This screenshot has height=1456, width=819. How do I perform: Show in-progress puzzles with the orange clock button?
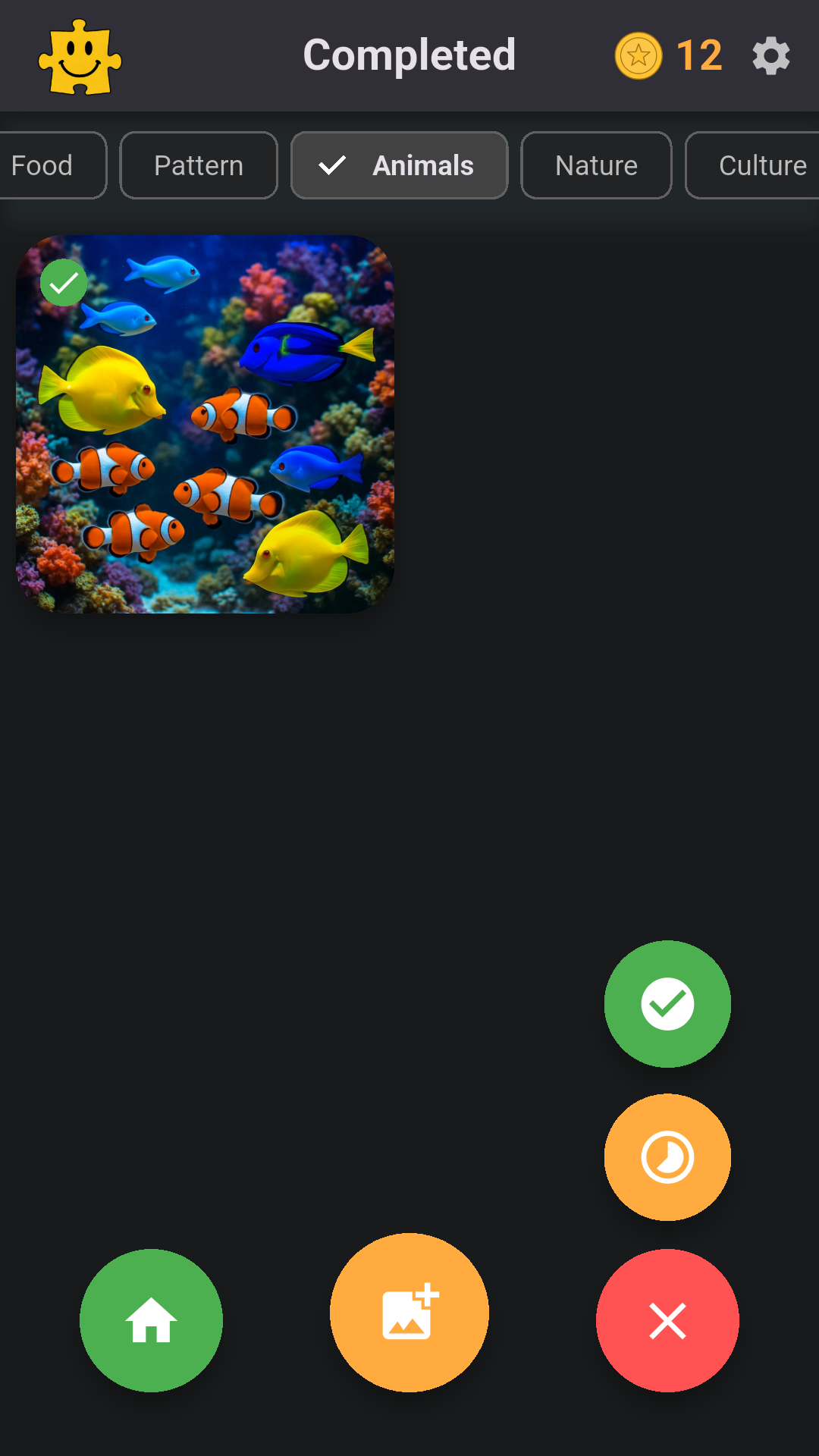(667, 1157)
